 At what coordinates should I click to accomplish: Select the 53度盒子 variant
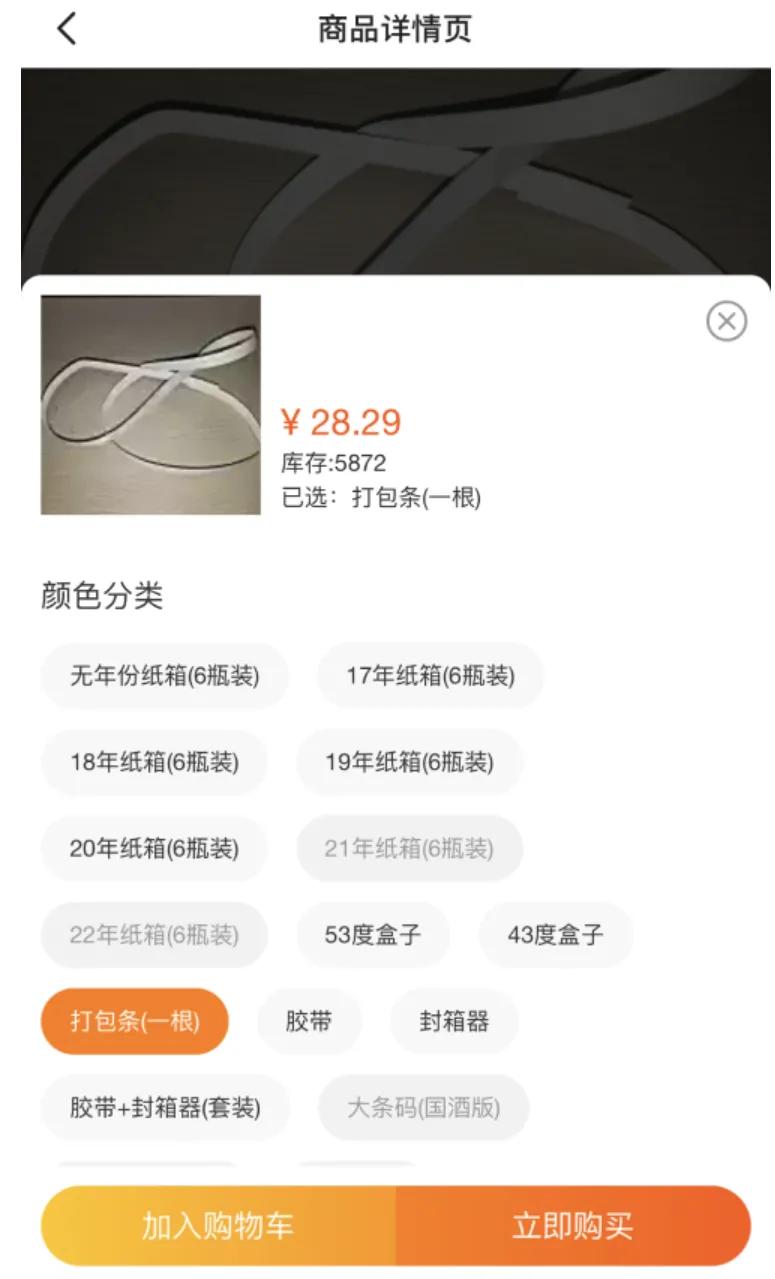coord(373,934)
